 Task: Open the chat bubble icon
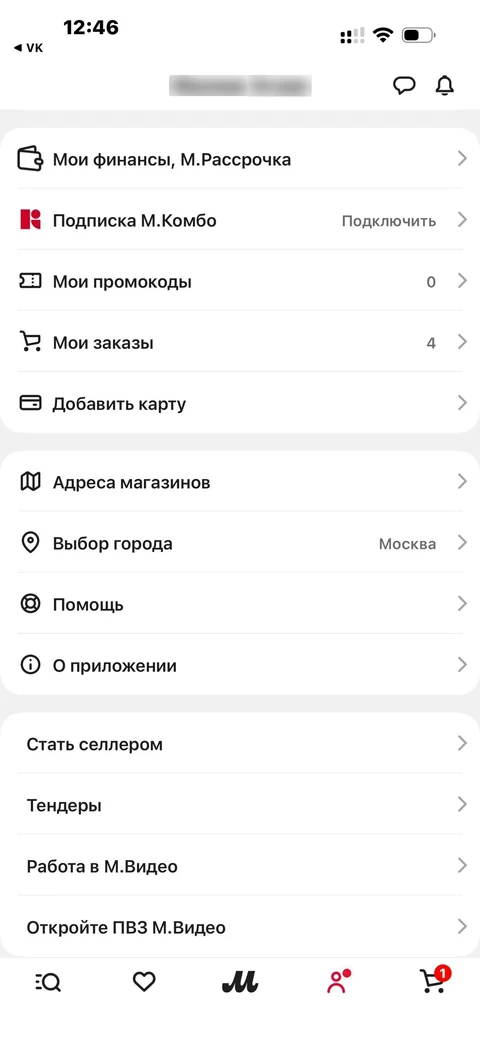[x=404, y=86]
